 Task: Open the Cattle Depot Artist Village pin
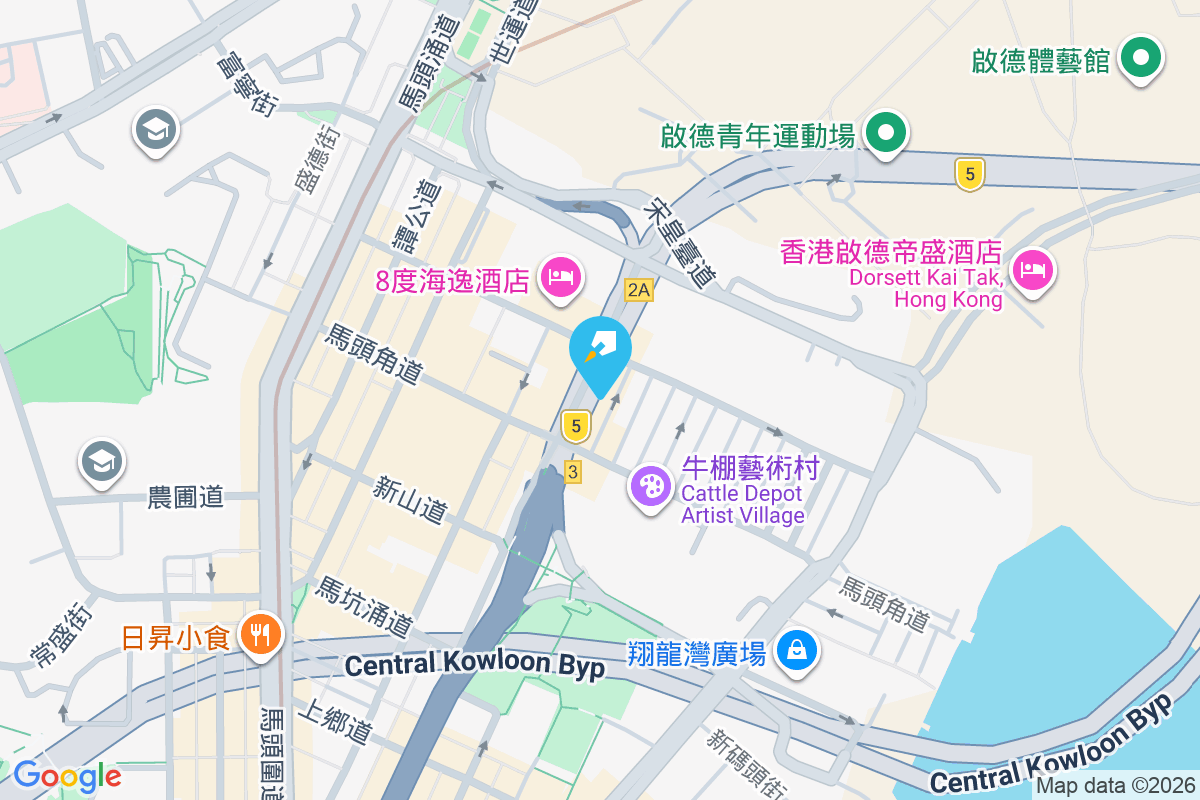click(651, 487)
